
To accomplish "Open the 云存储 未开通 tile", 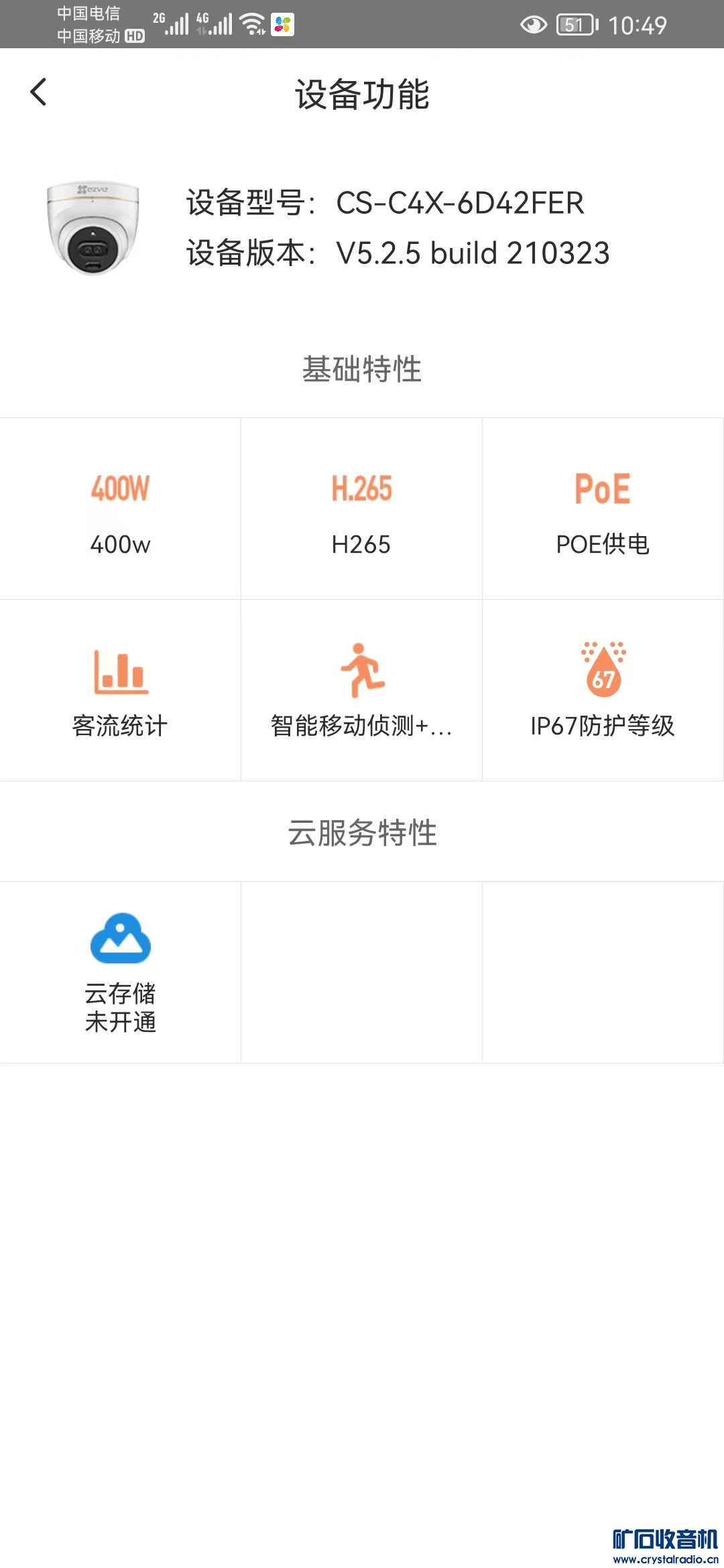I will tap(121, 972).
